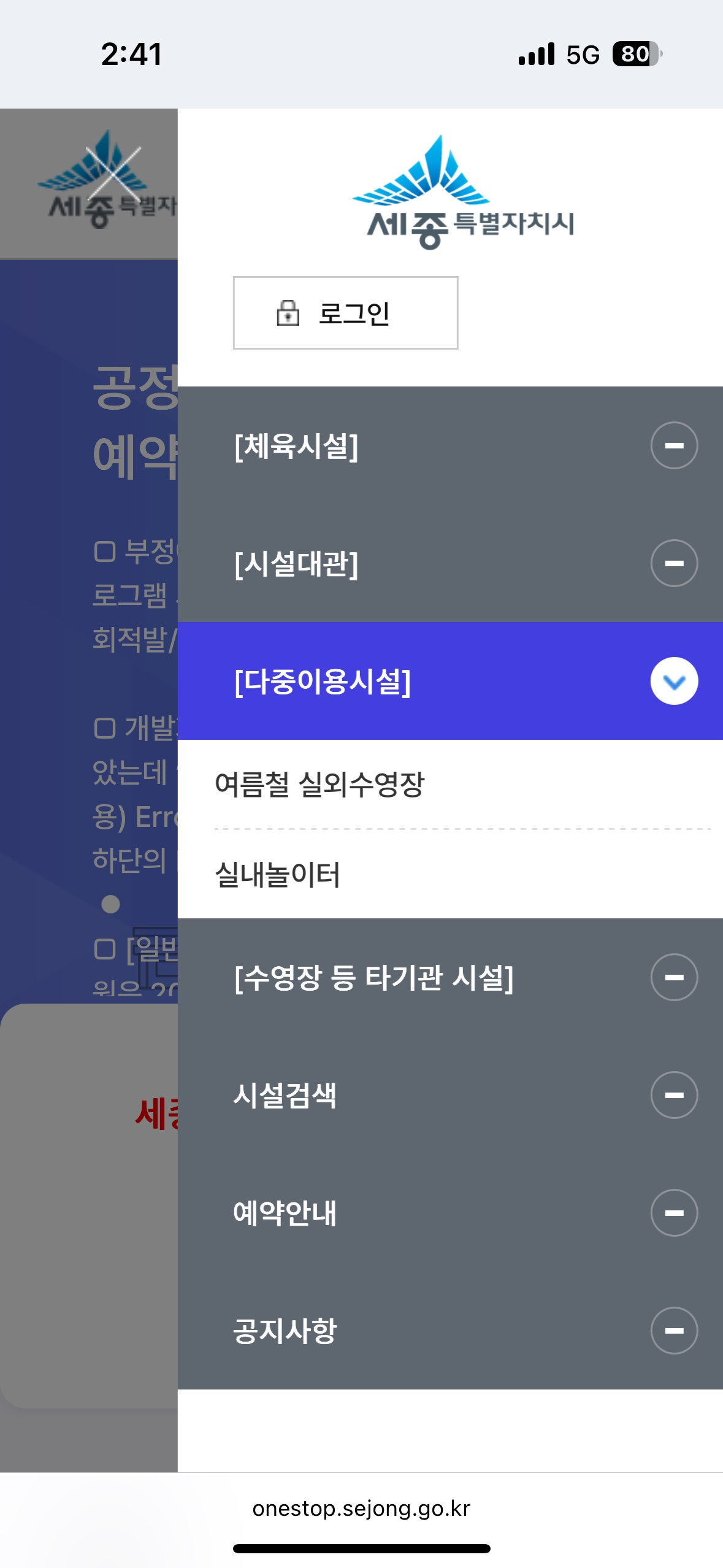Screen dimensions: 723x1568
Task: Collapse the [다중이용시설] section
Action: (x=450, y=681)
